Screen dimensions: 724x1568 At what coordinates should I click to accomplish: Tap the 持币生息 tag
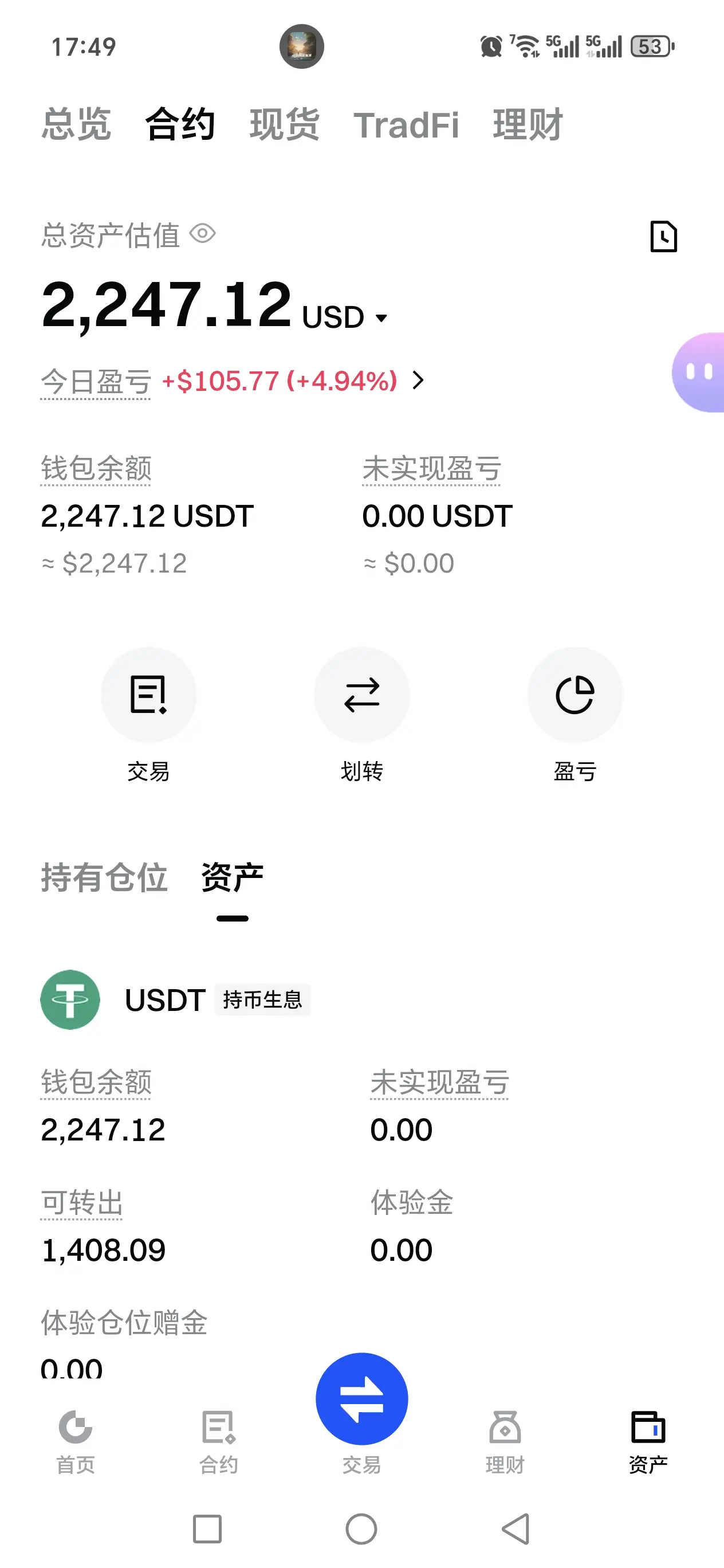(x=262, y=1000)
